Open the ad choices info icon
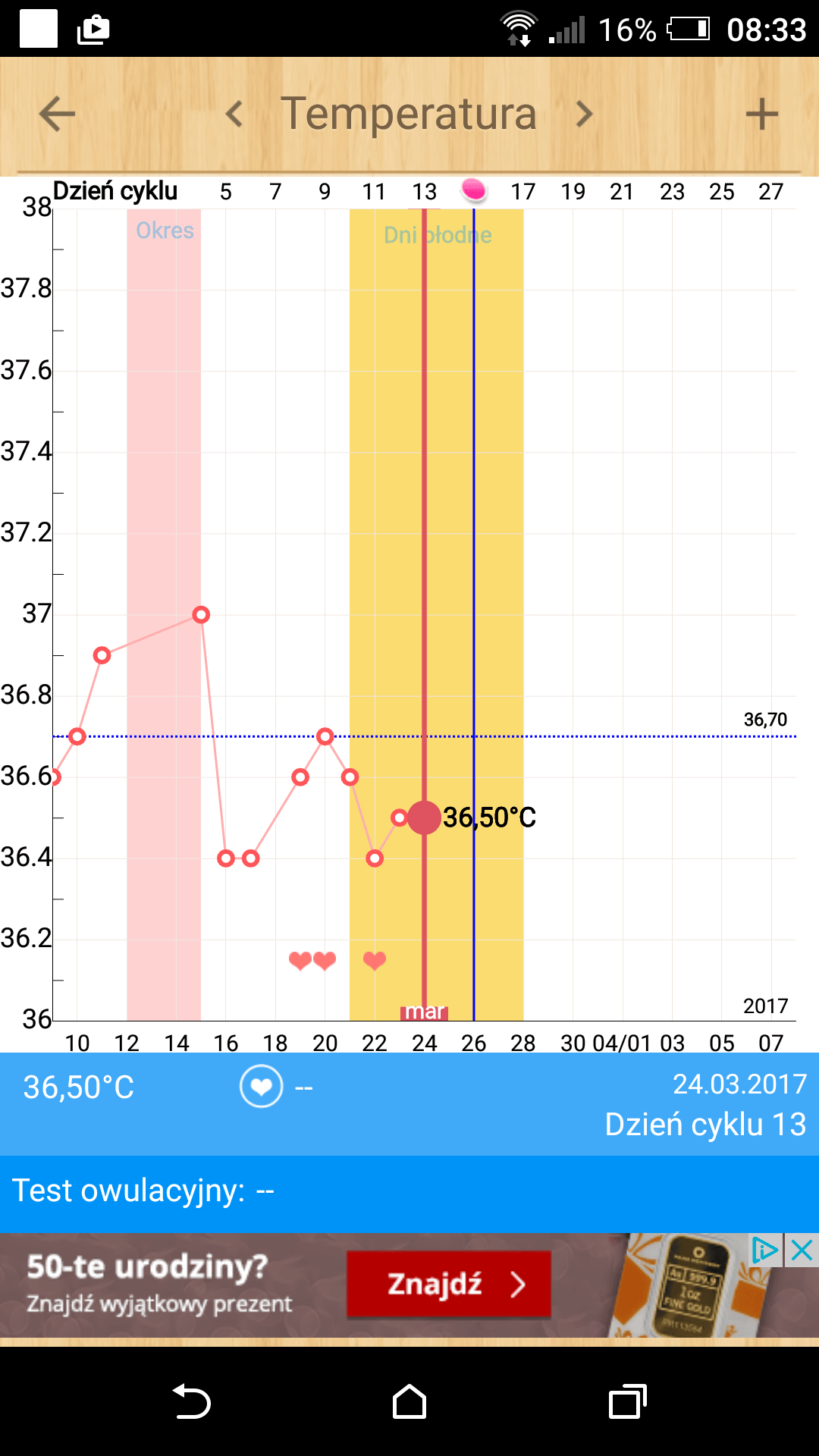The image size is (819, 1456). point(765,1250)
